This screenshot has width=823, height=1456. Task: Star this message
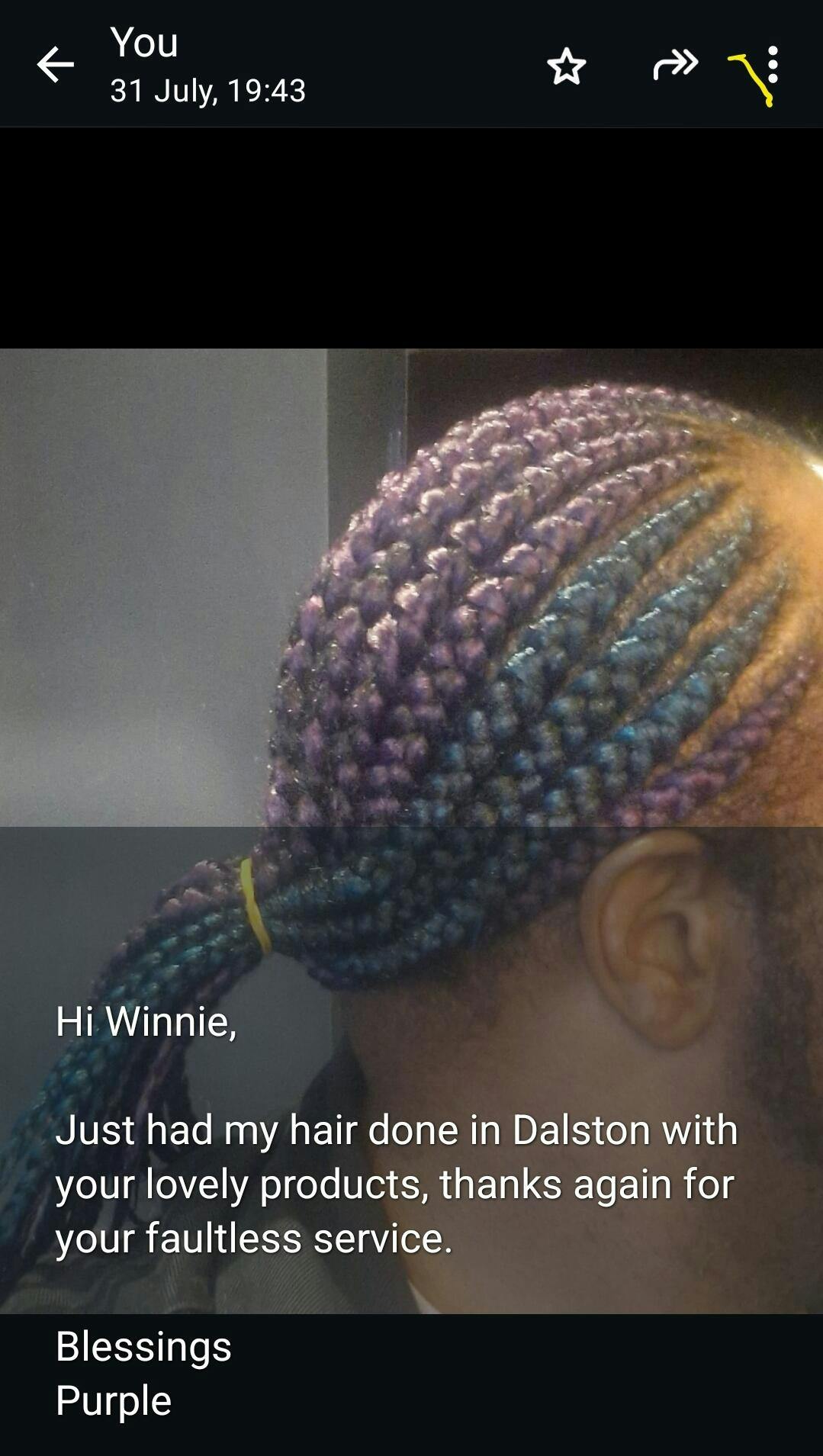pos(566,66)
